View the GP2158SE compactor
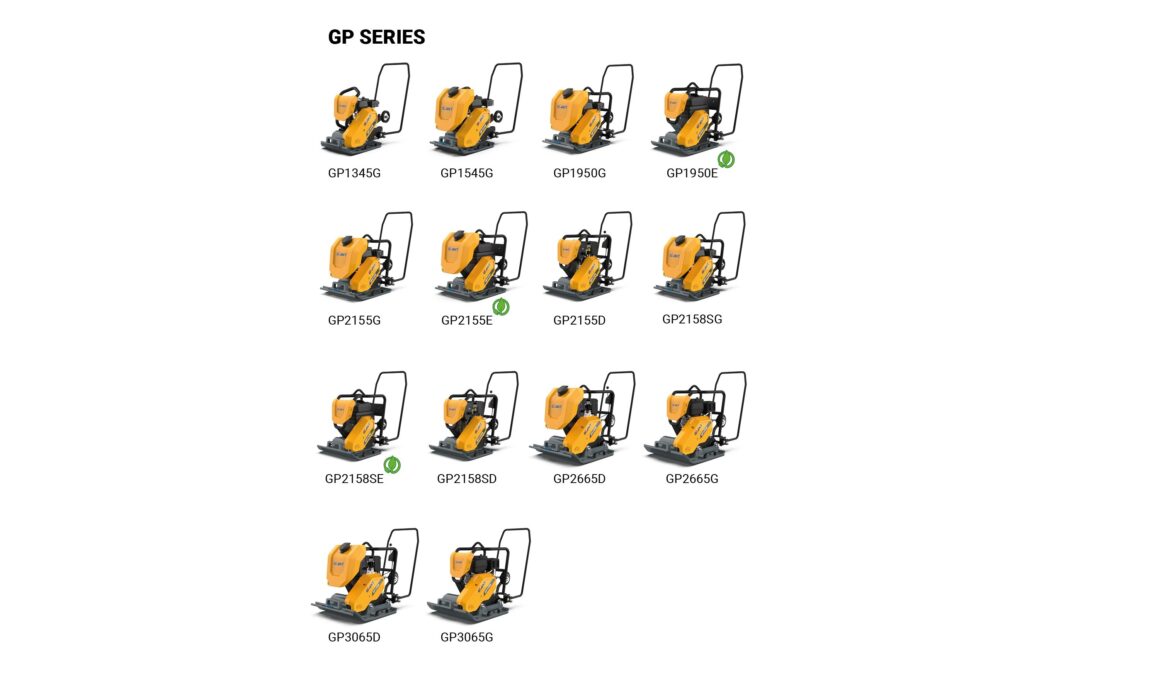Screen dimensions: 1170x677 [364, 418]
